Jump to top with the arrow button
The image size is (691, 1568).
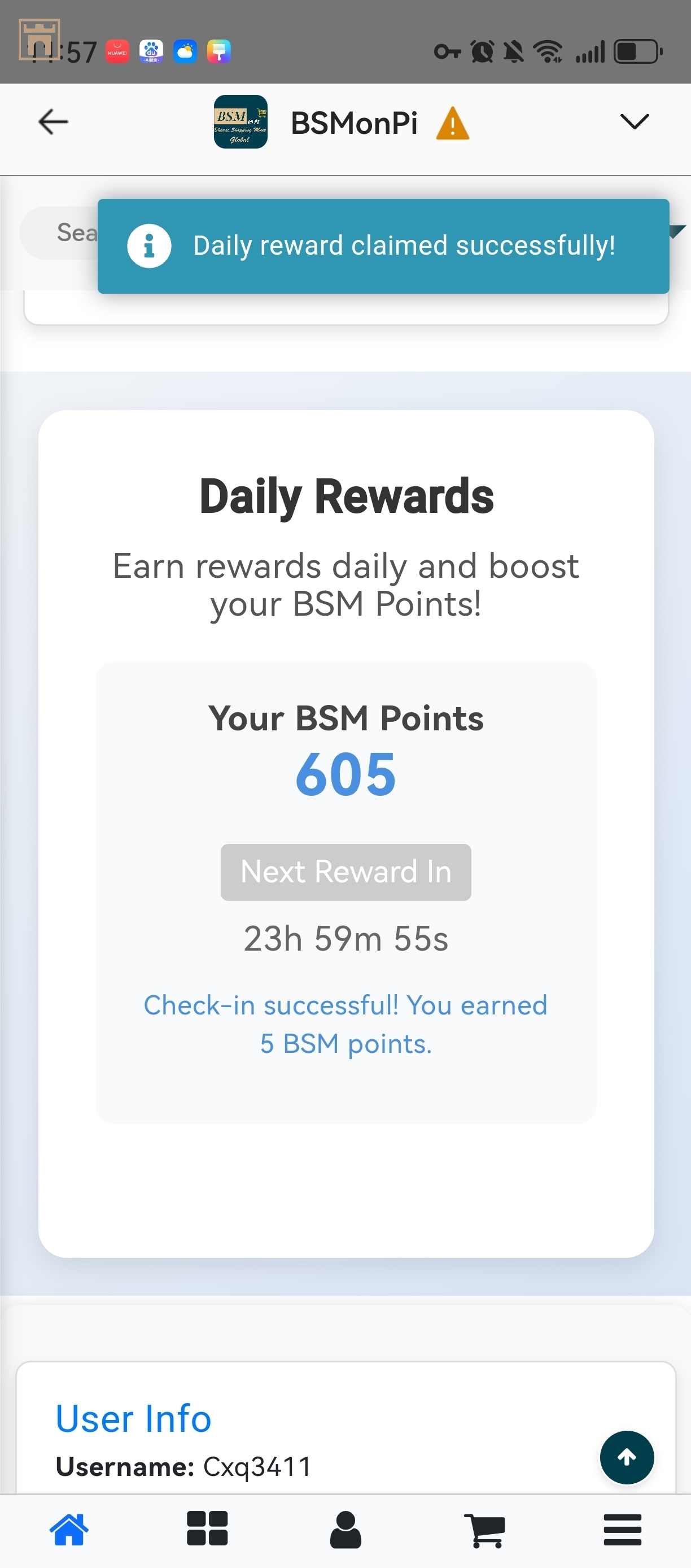click(627, 1457)
